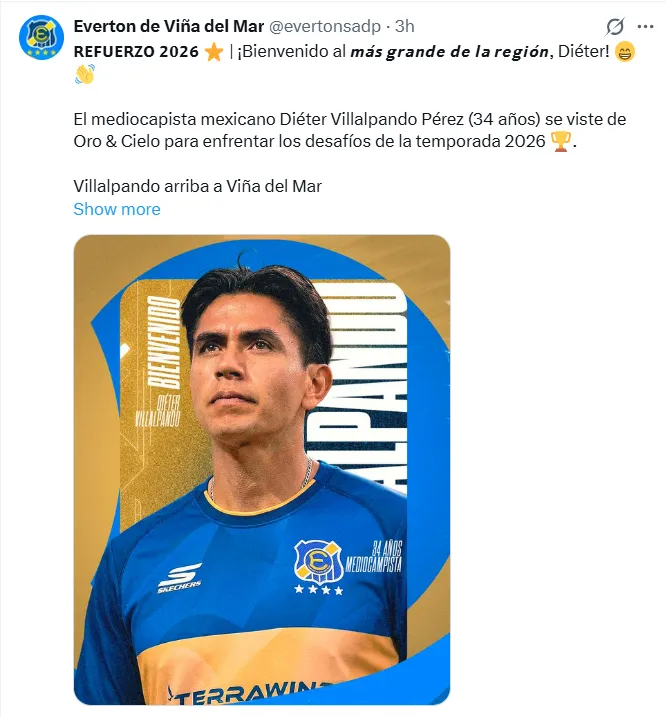Open Everton de Viña del Mar profile avatar
The height and width of the screenshot is (717, 666).
tap(40, 40)
